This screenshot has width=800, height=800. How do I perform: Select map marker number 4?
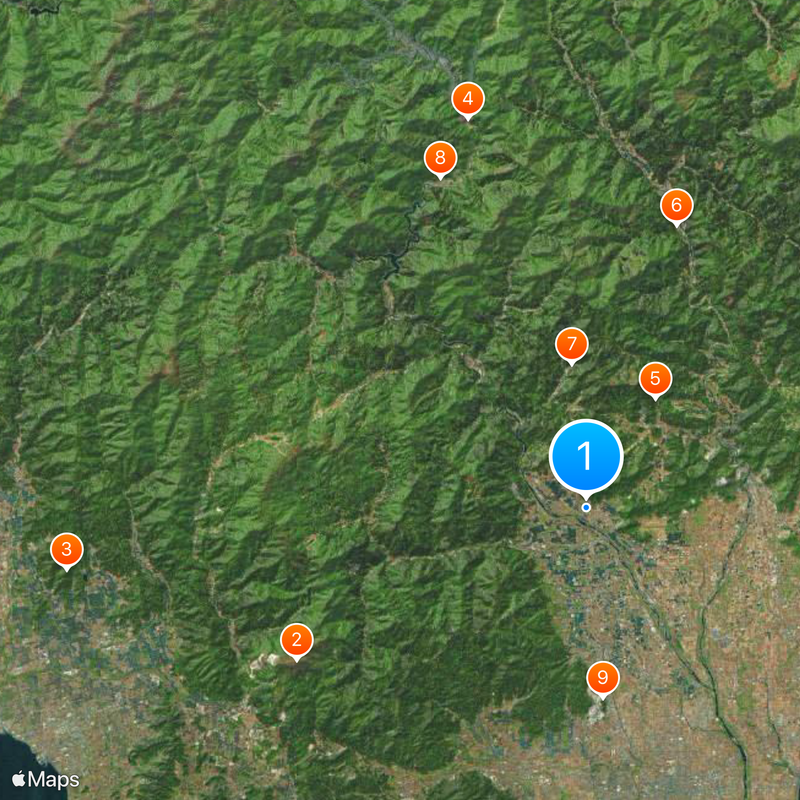click(x=467, y=99)
